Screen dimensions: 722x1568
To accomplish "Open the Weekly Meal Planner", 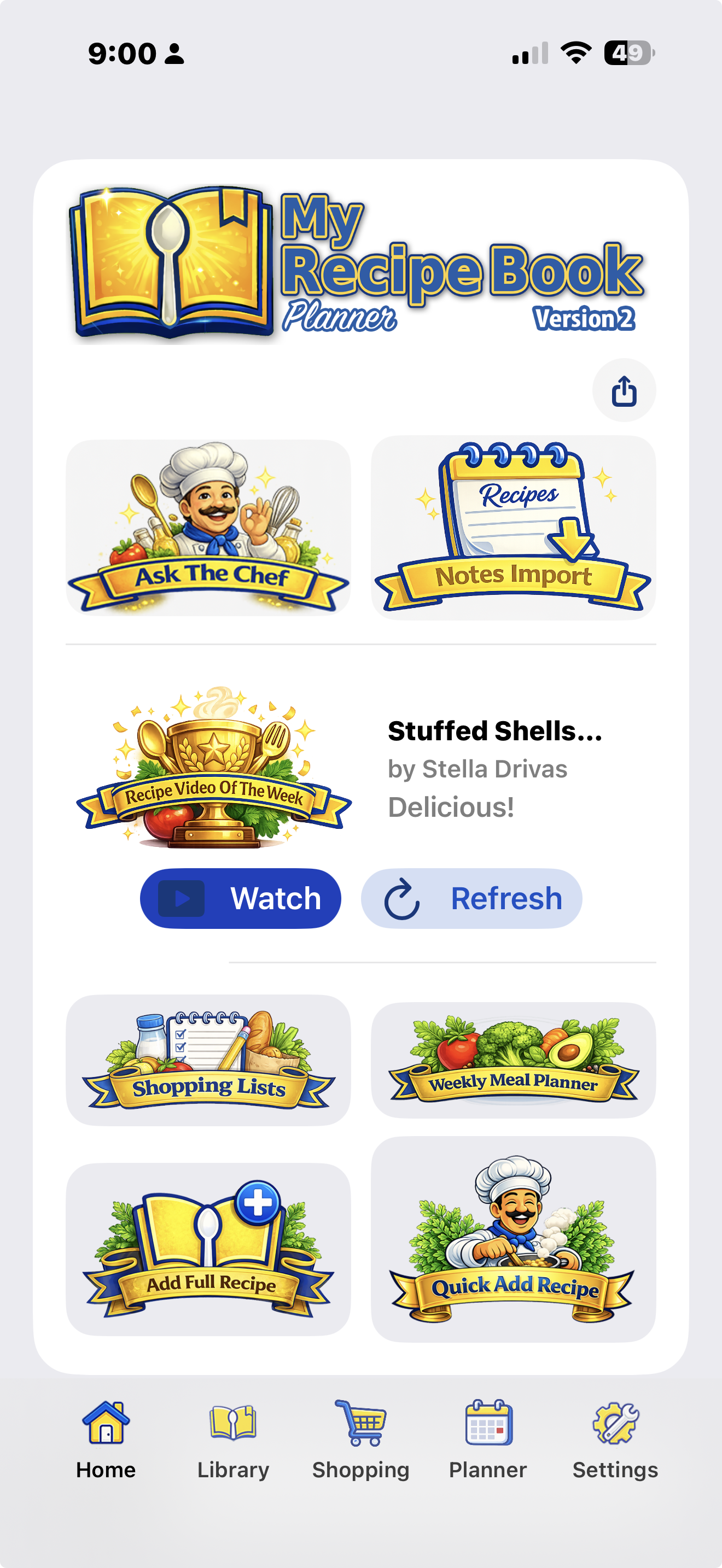I will 514,1062.
